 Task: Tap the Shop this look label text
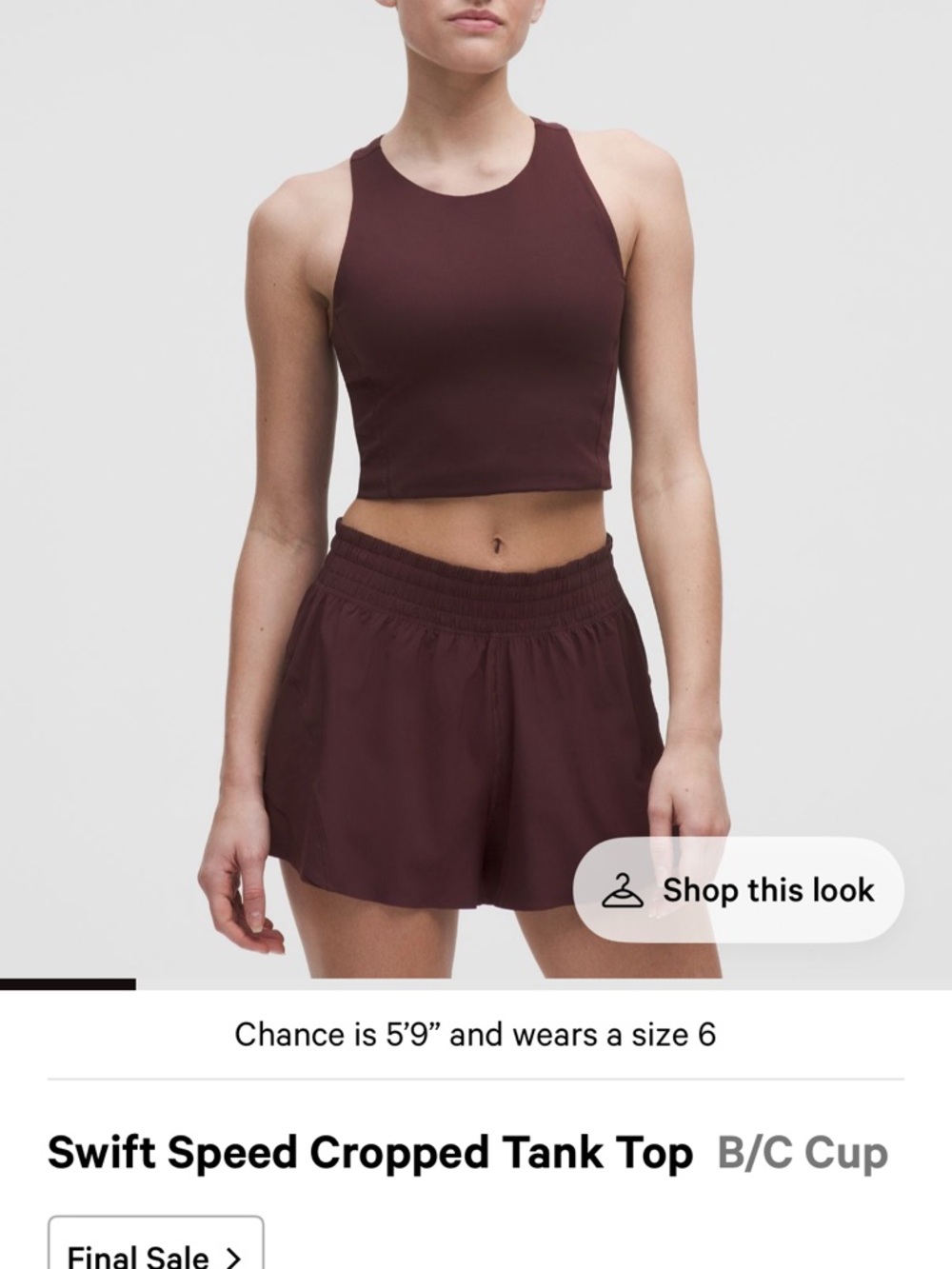769,889
